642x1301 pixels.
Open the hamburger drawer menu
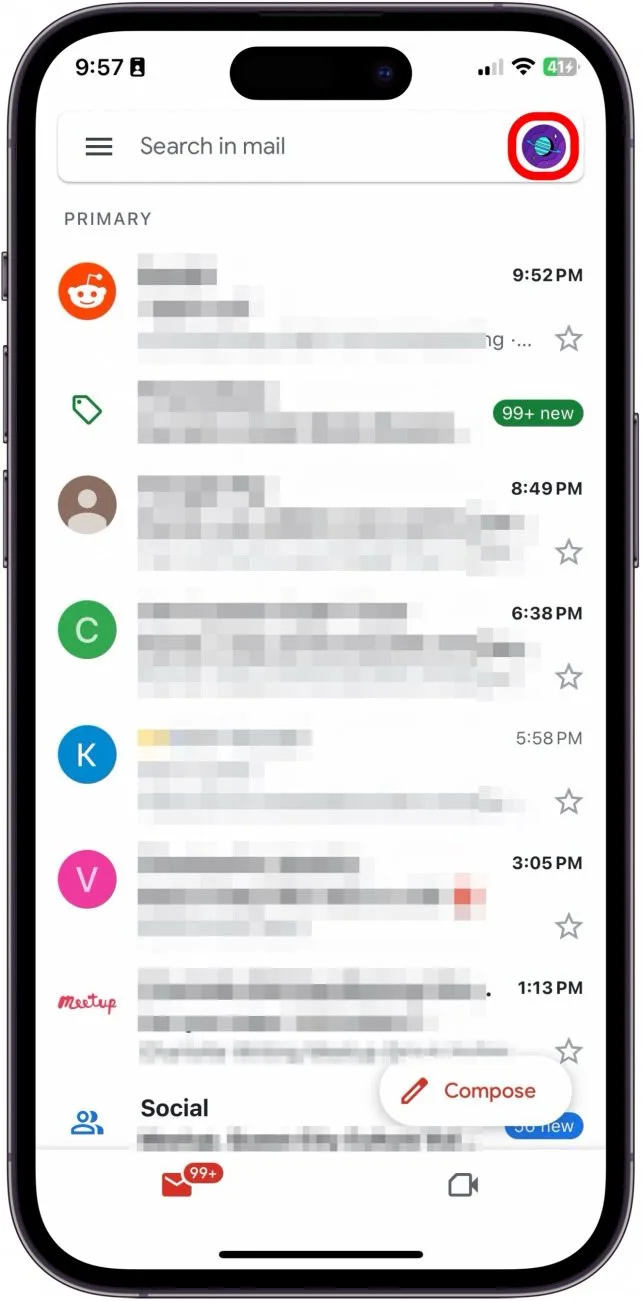click(98, 147)
